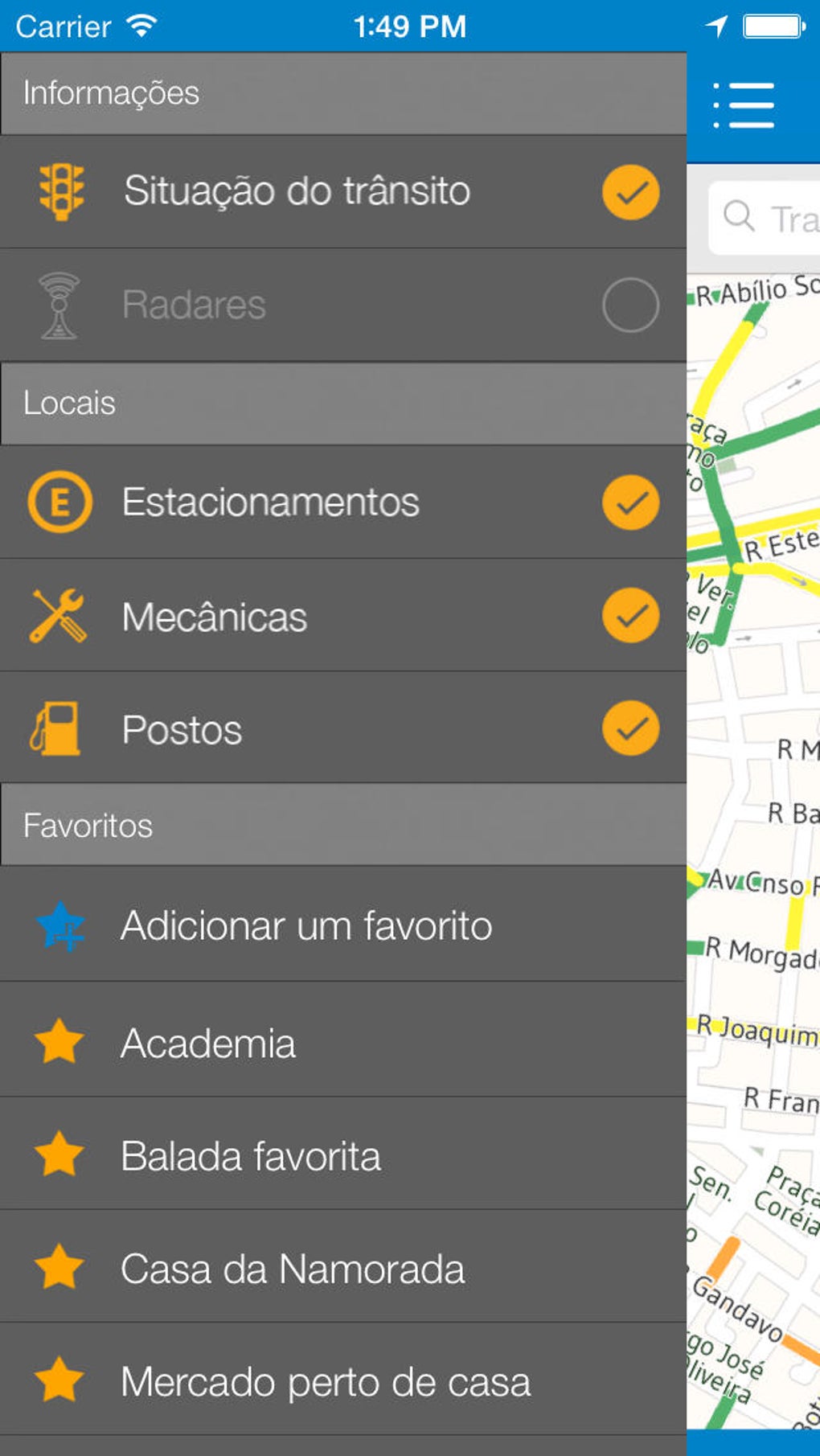
Task: Disable the Situação do trânsito checkmark toggle
Action: pyautogui.click(x=630, y=191)
